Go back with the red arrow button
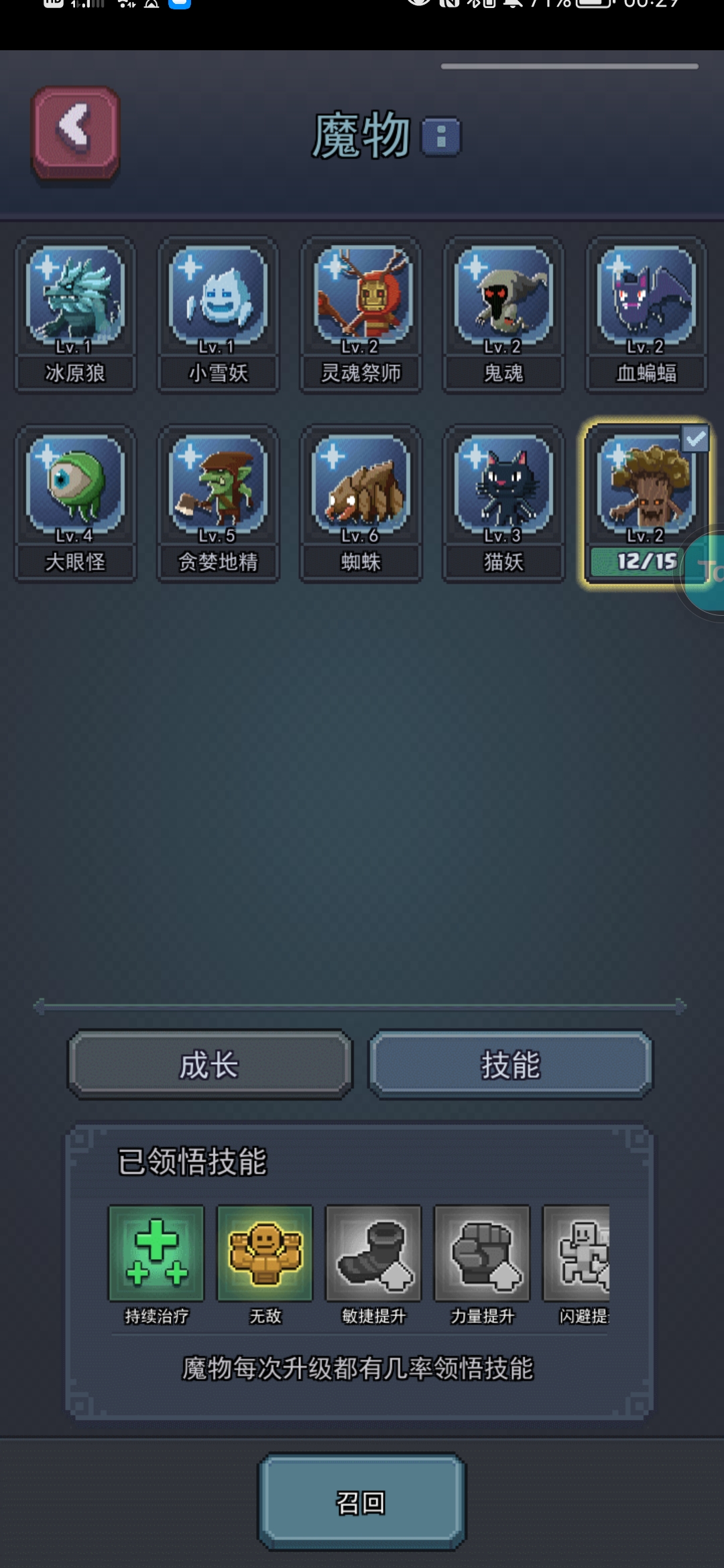 tap(76, 134)
